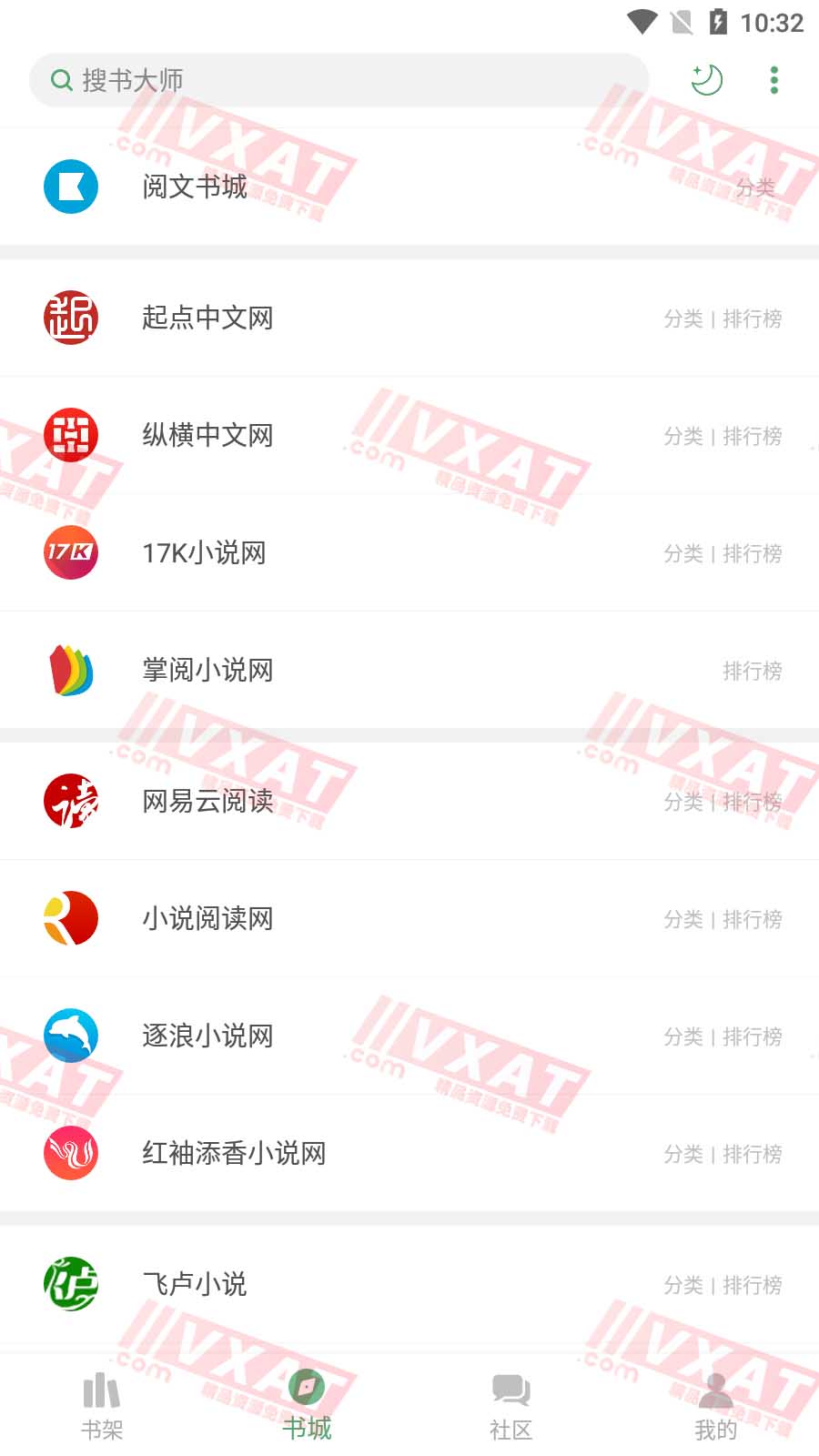Select the 起点中文网 red seal icon
Viewport: 819px width, 1456px height.
[71, 318]
